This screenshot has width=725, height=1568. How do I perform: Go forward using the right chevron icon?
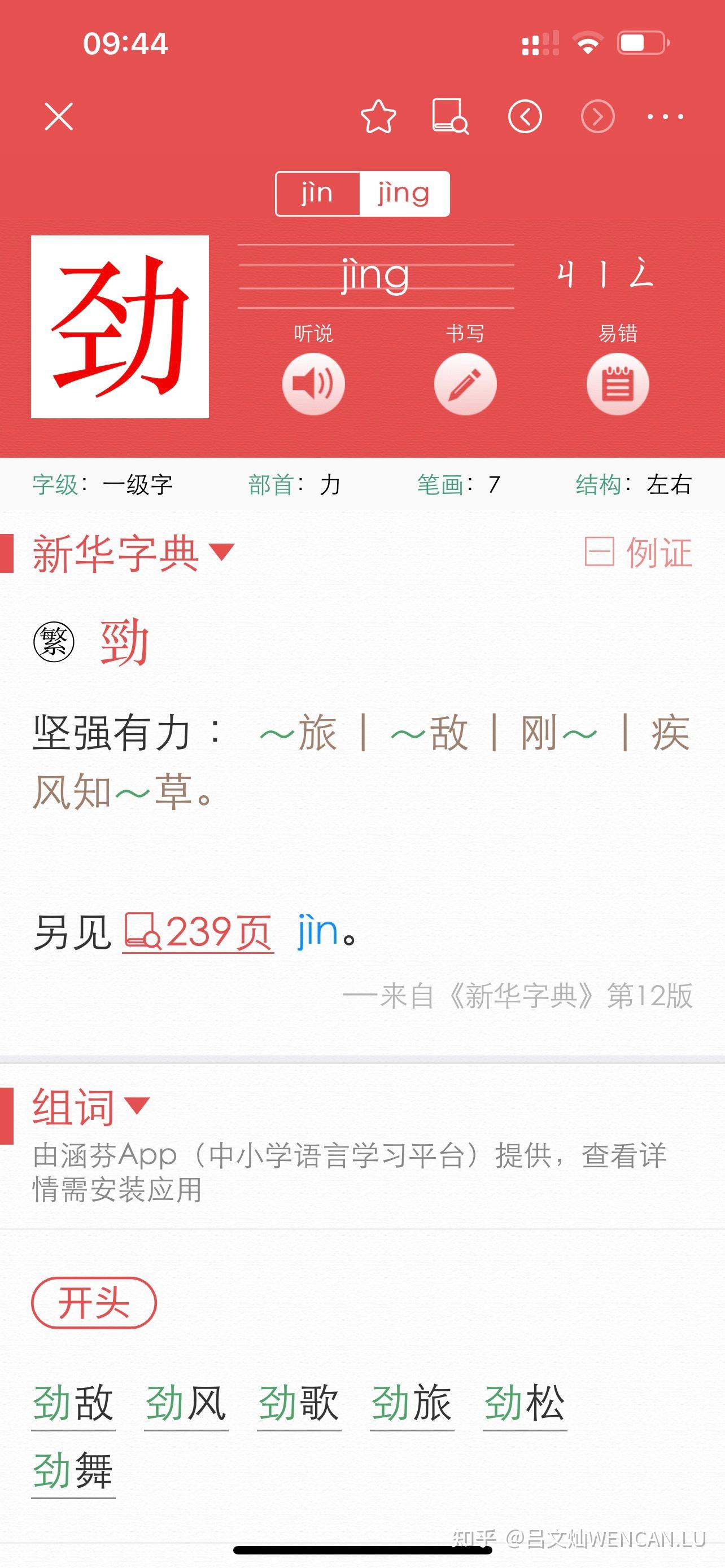point(597,117)
